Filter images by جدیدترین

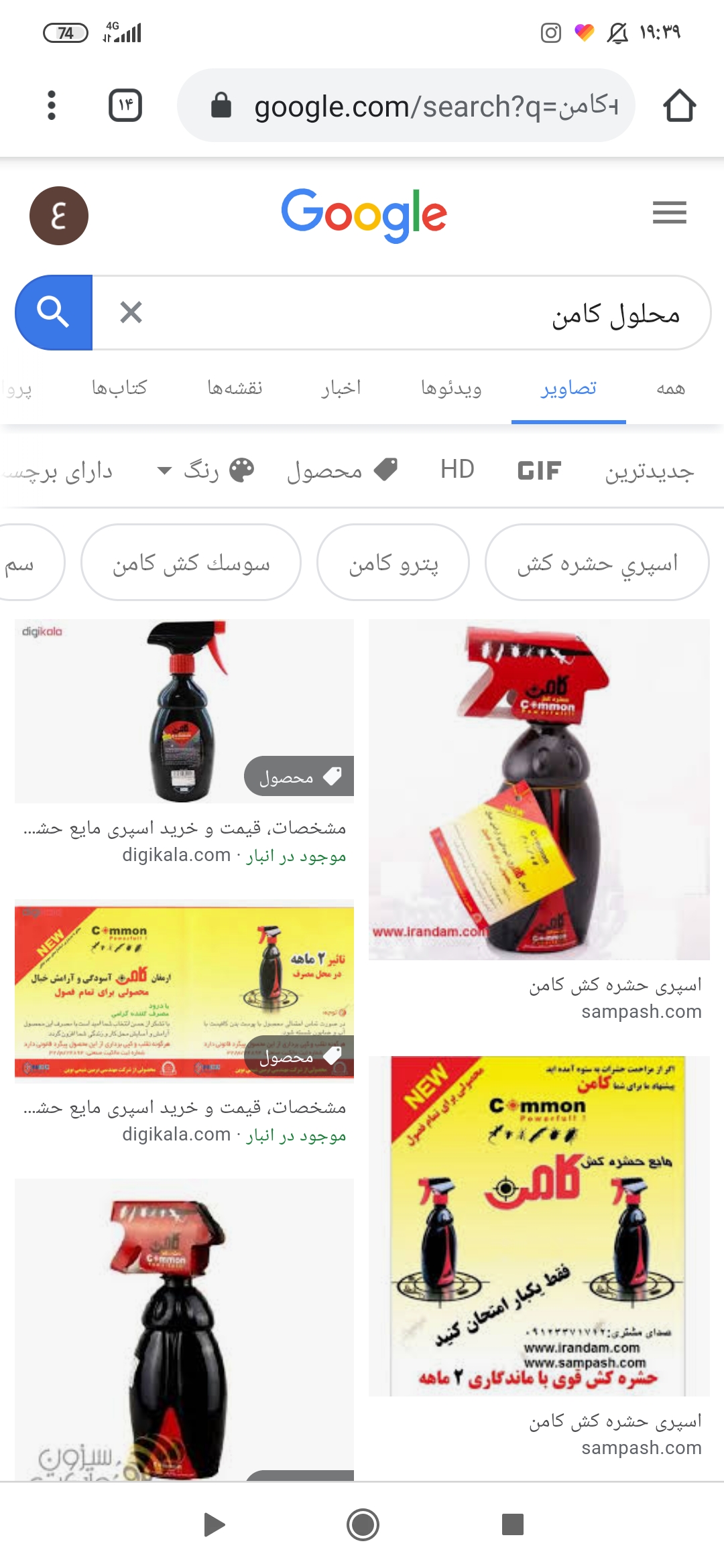pyautogui.click(x=649, y=471)
